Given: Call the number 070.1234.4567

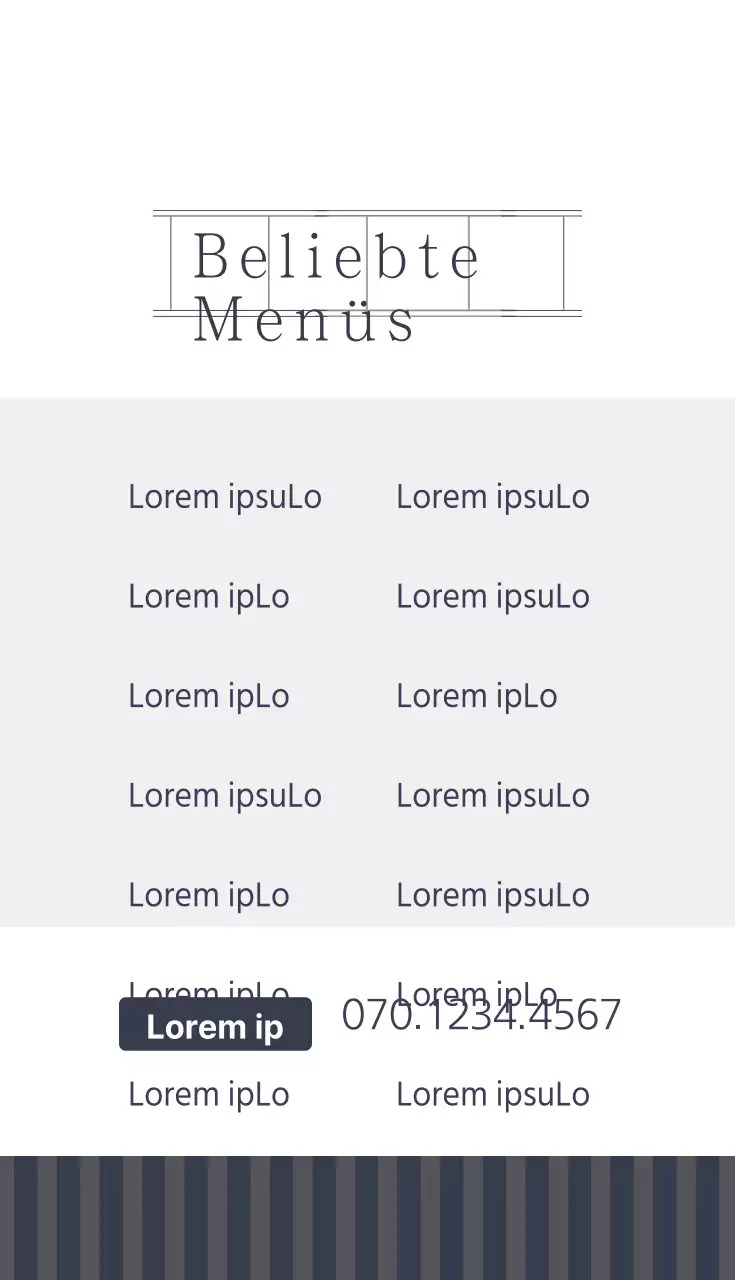Looking at the screenshot, I should [x=481, y=1015].
